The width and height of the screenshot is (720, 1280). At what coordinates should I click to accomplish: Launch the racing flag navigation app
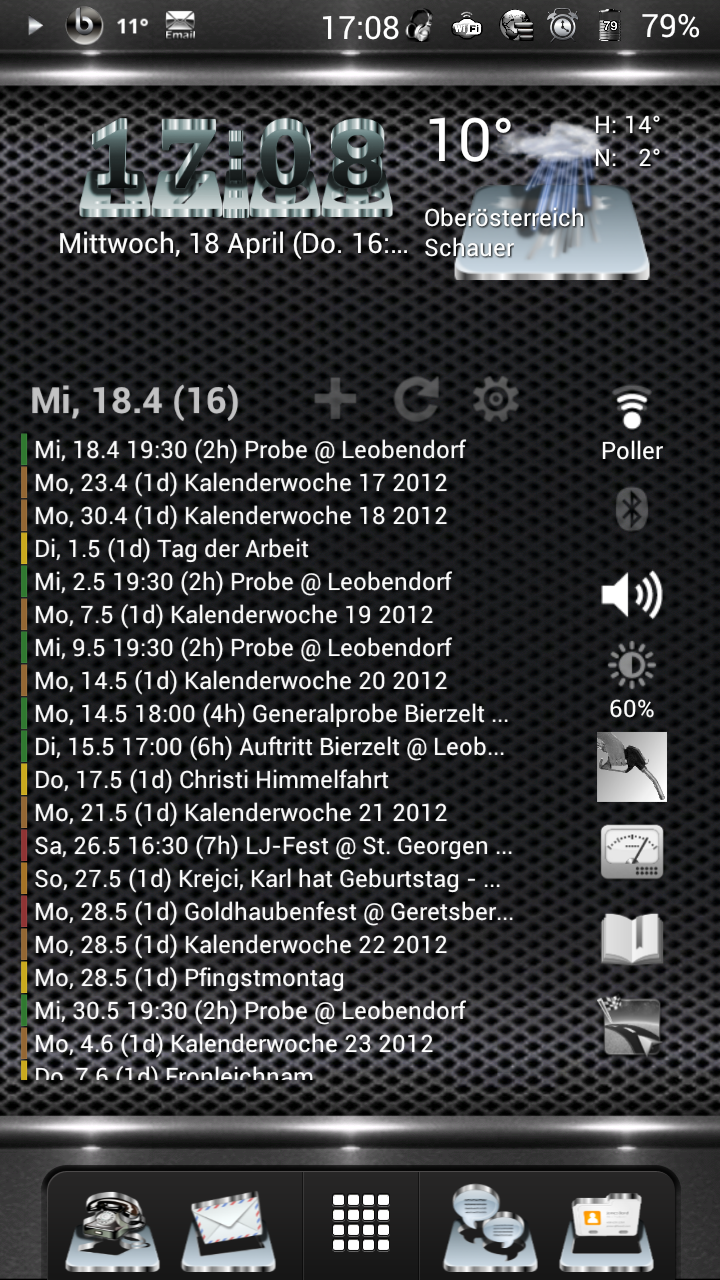click(x=632, y=1025)
